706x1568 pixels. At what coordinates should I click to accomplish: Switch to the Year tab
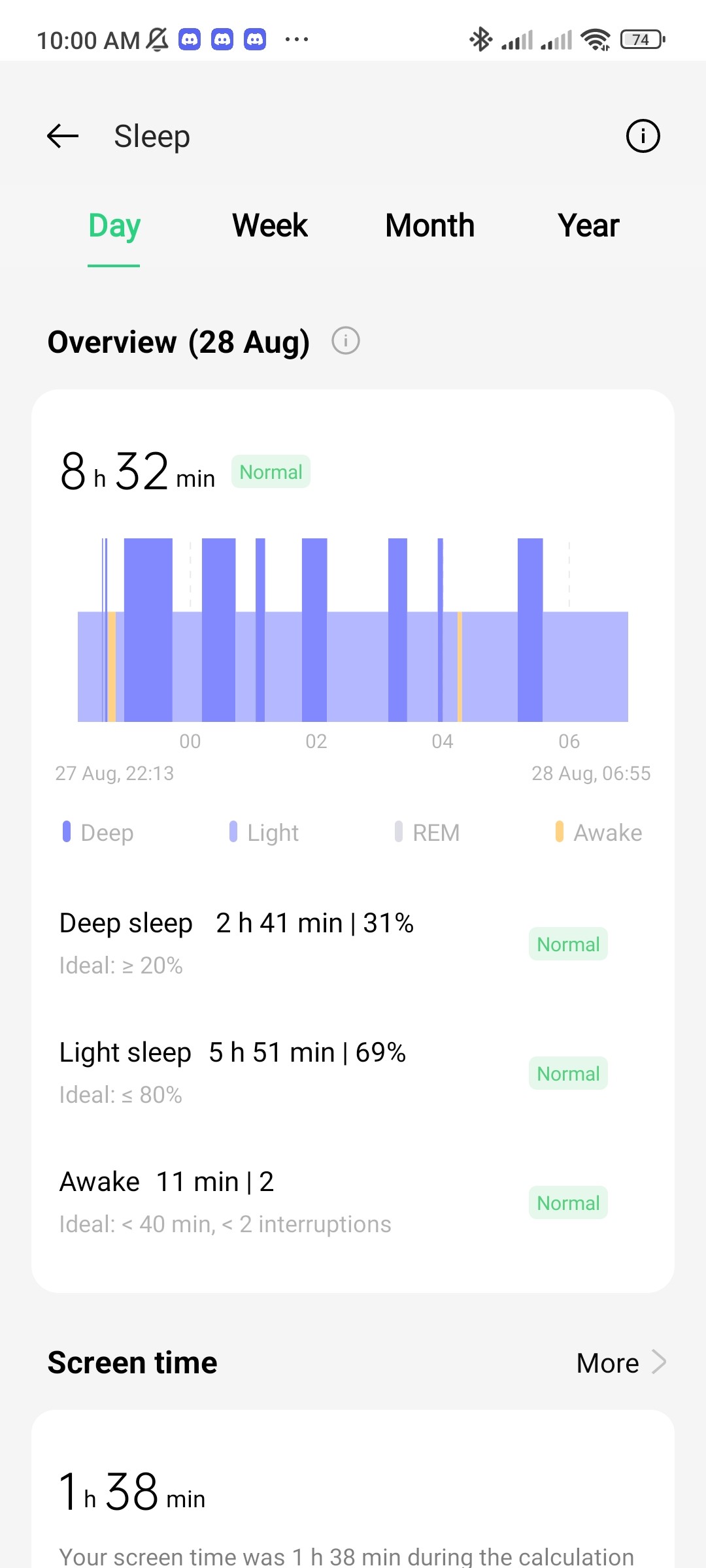click(588, 226)
